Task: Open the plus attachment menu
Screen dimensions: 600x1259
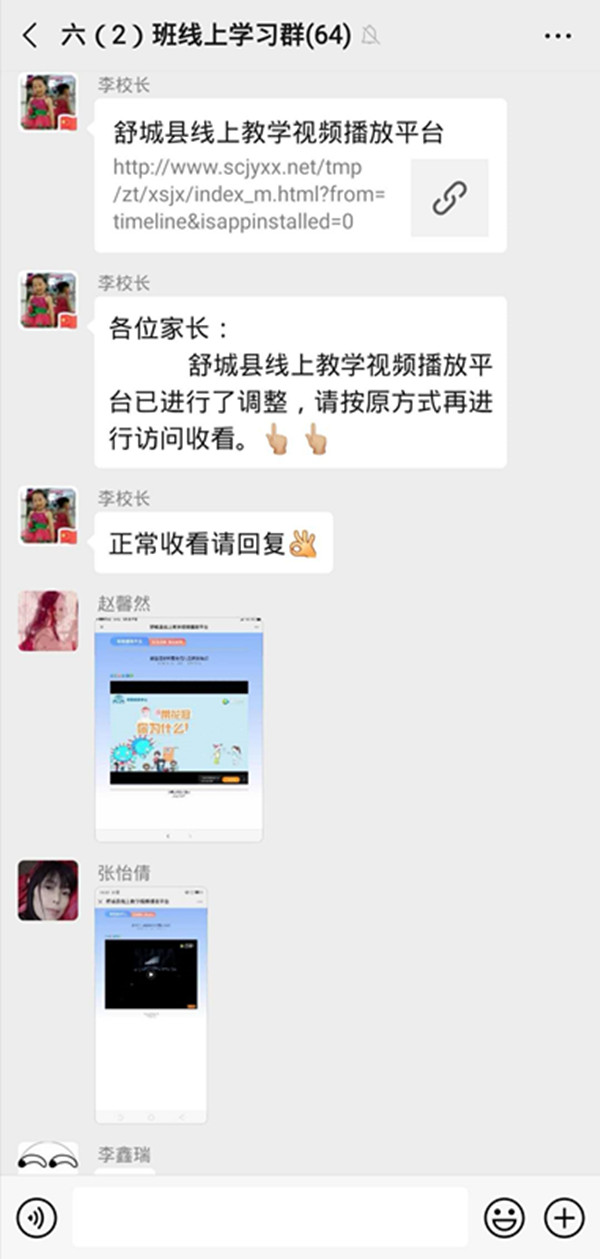Action: 563,1217
